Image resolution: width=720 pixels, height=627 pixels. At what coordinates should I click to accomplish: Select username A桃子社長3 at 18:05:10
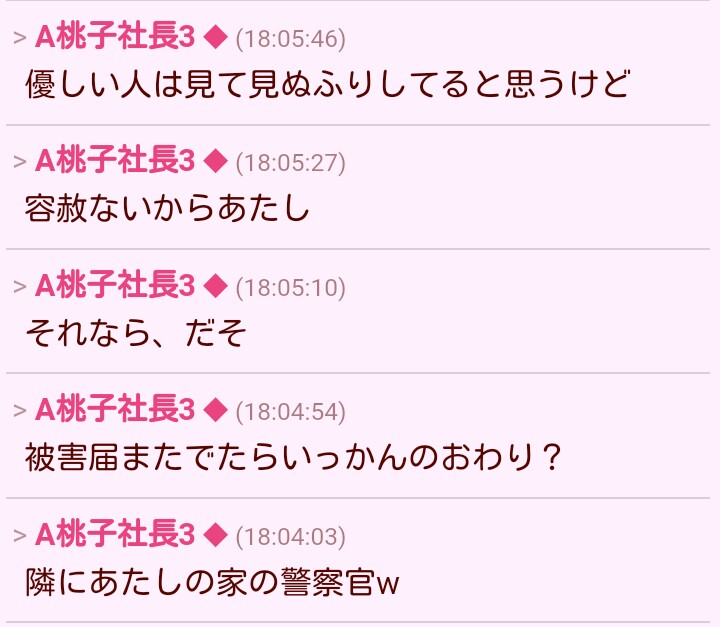coord(115,286)
